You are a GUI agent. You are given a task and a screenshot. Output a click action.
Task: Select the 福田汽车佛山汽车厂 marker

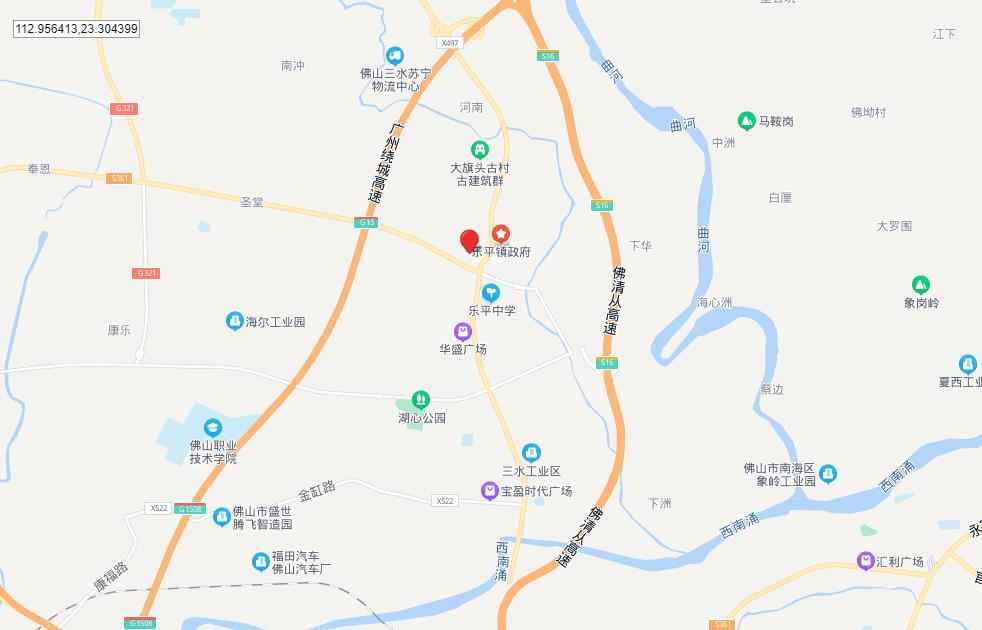[x=260, y=562]
